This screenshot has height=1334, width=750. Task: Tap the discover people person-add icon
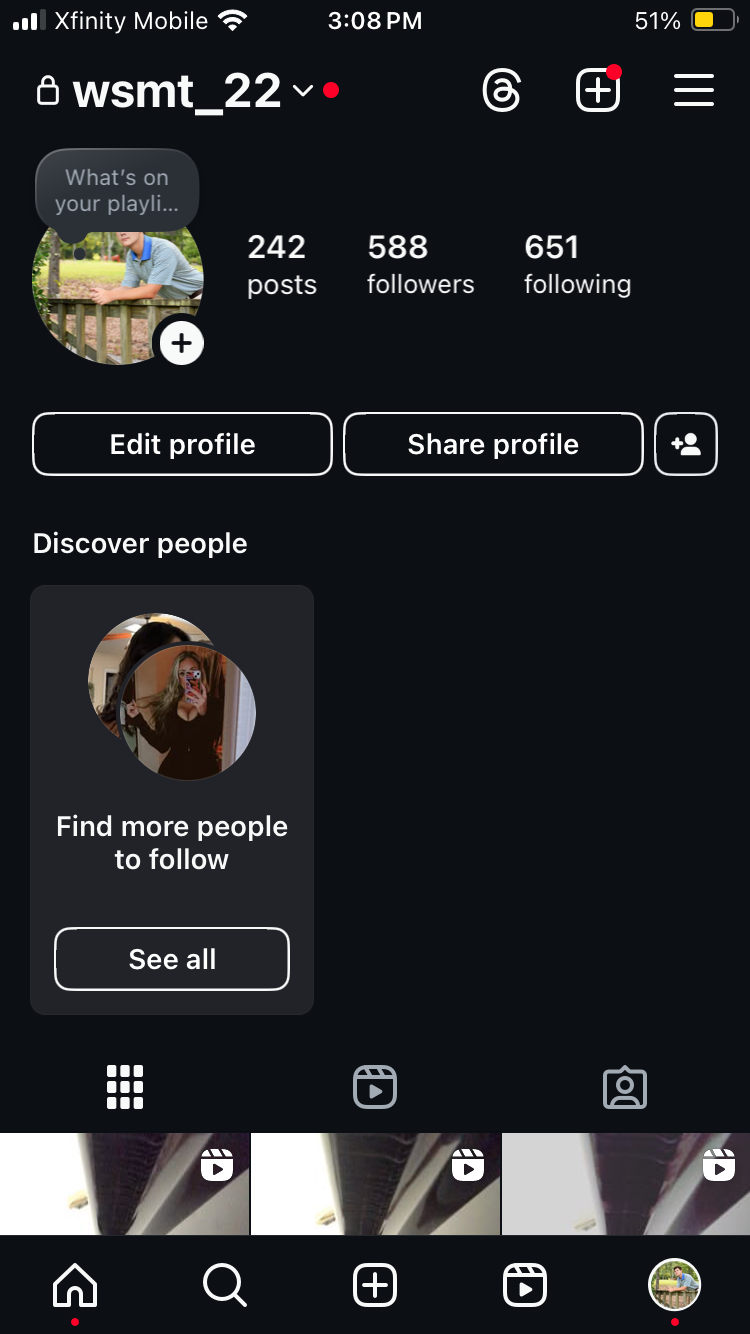(x=686, y=444)
